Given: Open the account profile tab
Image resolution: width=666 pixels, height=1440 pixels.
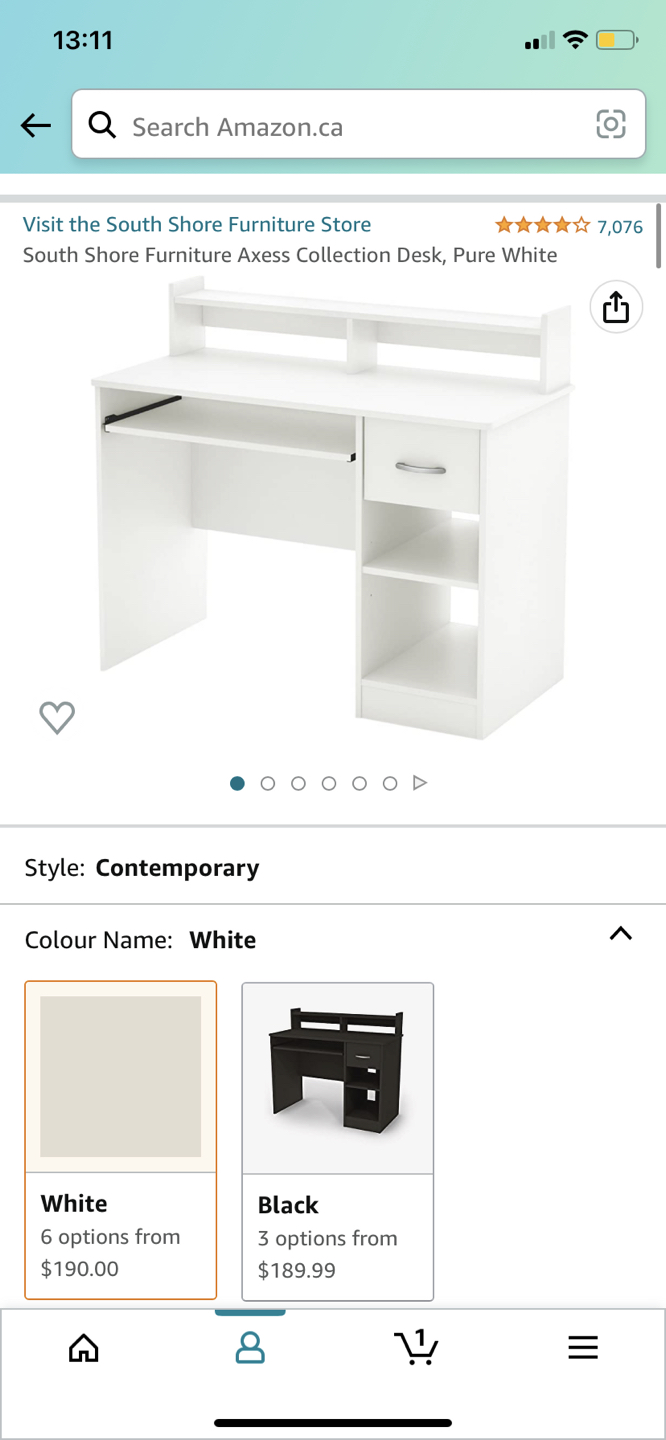Looking at the screenshot, I should 250,1348.
